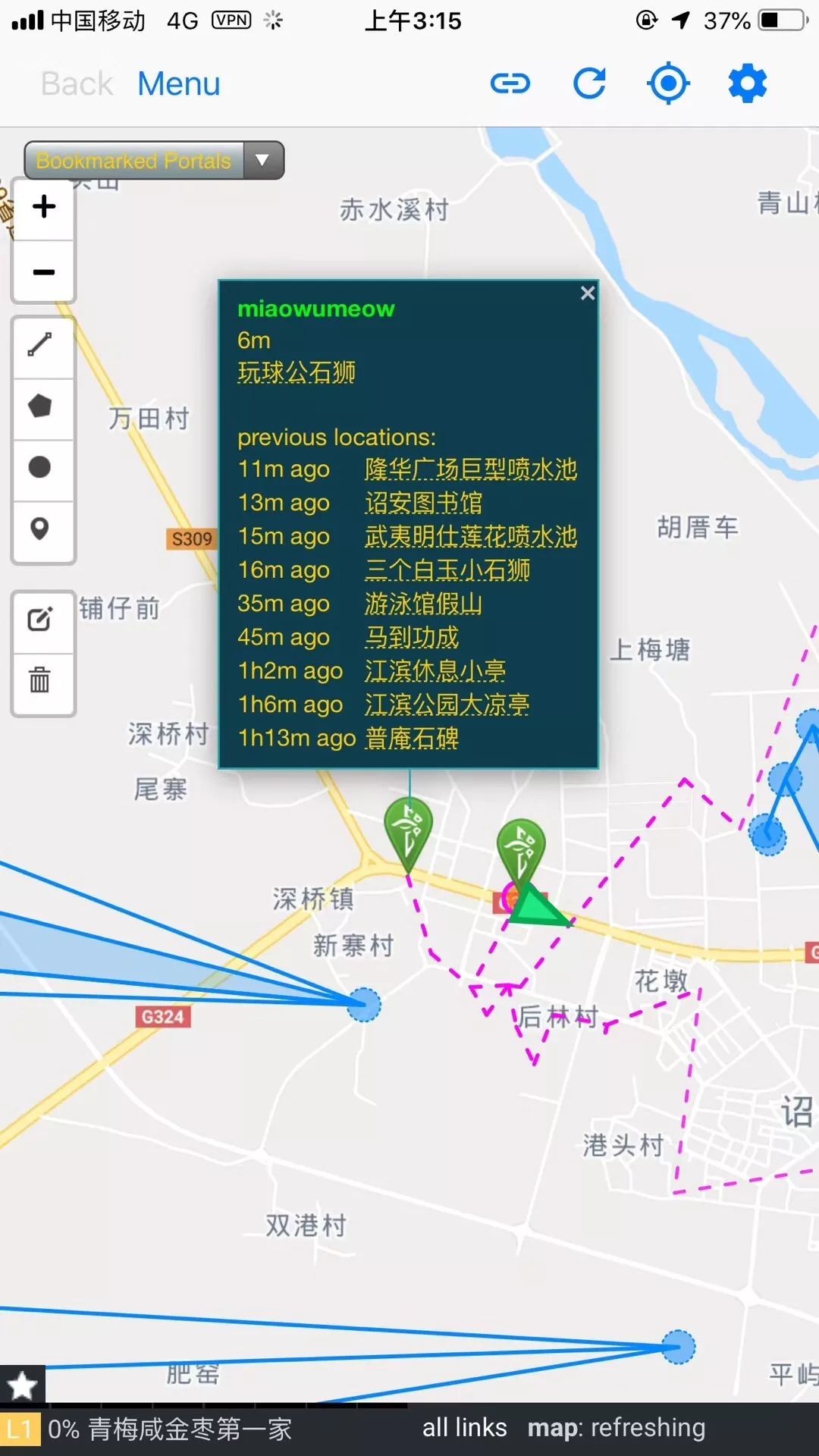
Task: Refresh the map with the reload icon
Action: point(591,83)
